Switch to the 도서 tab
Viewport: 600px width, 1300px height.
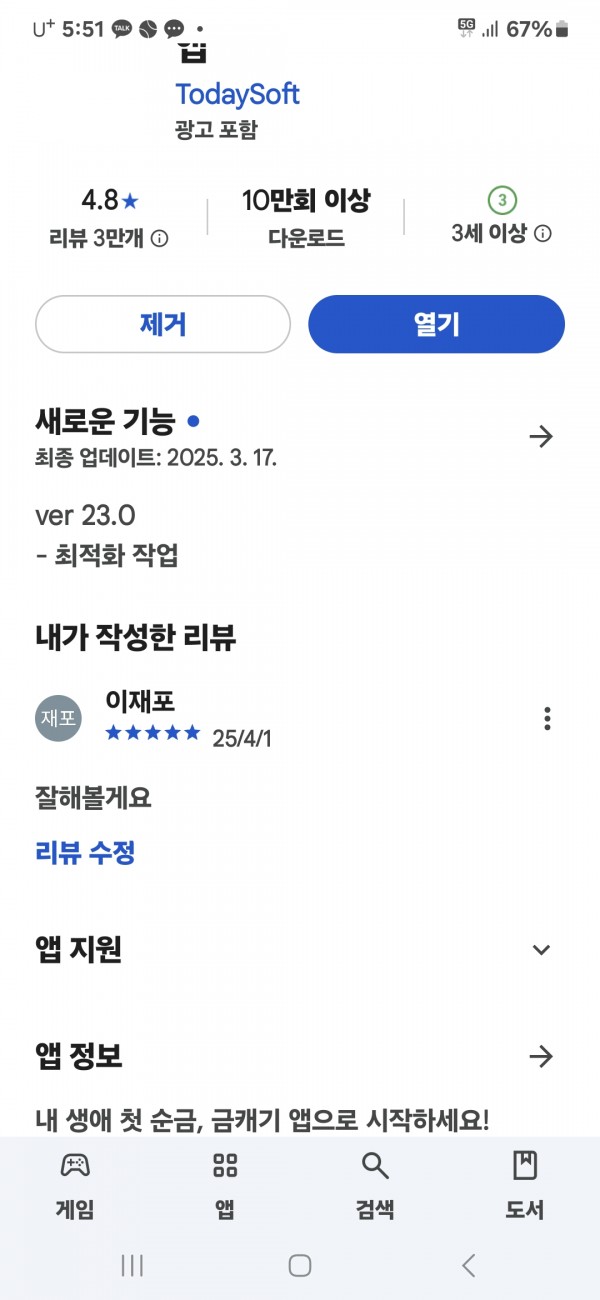(525, 1185)
